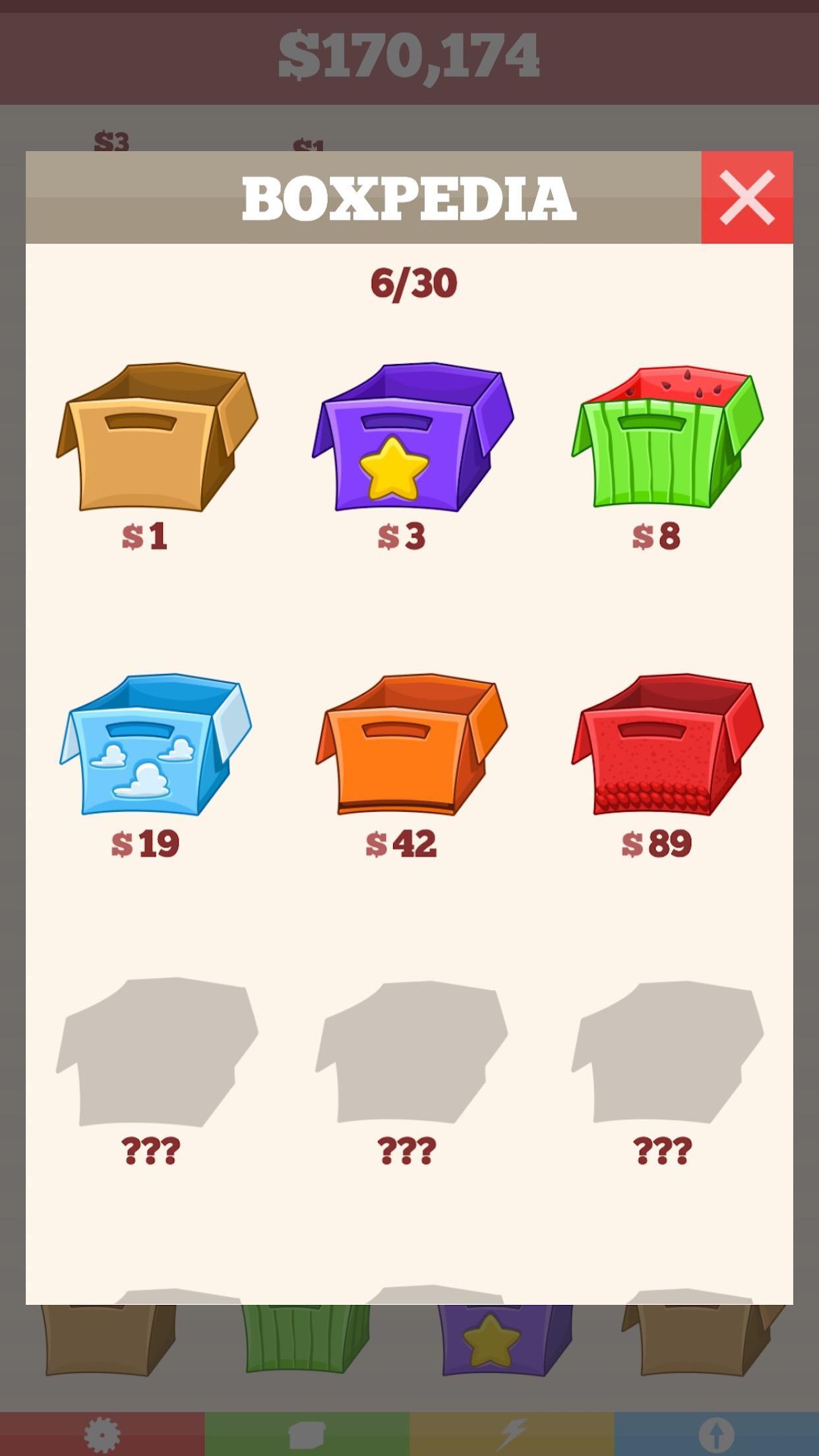Tap the $170,174 money balance display

point(409,56)
